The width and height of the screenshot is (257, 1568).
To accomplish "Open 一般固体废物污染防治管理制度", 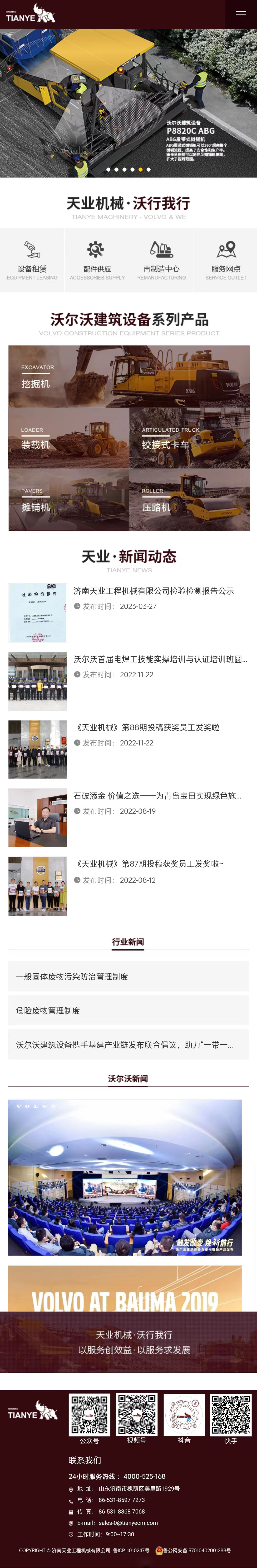I will pyautogui.click(x=128, y=976).
